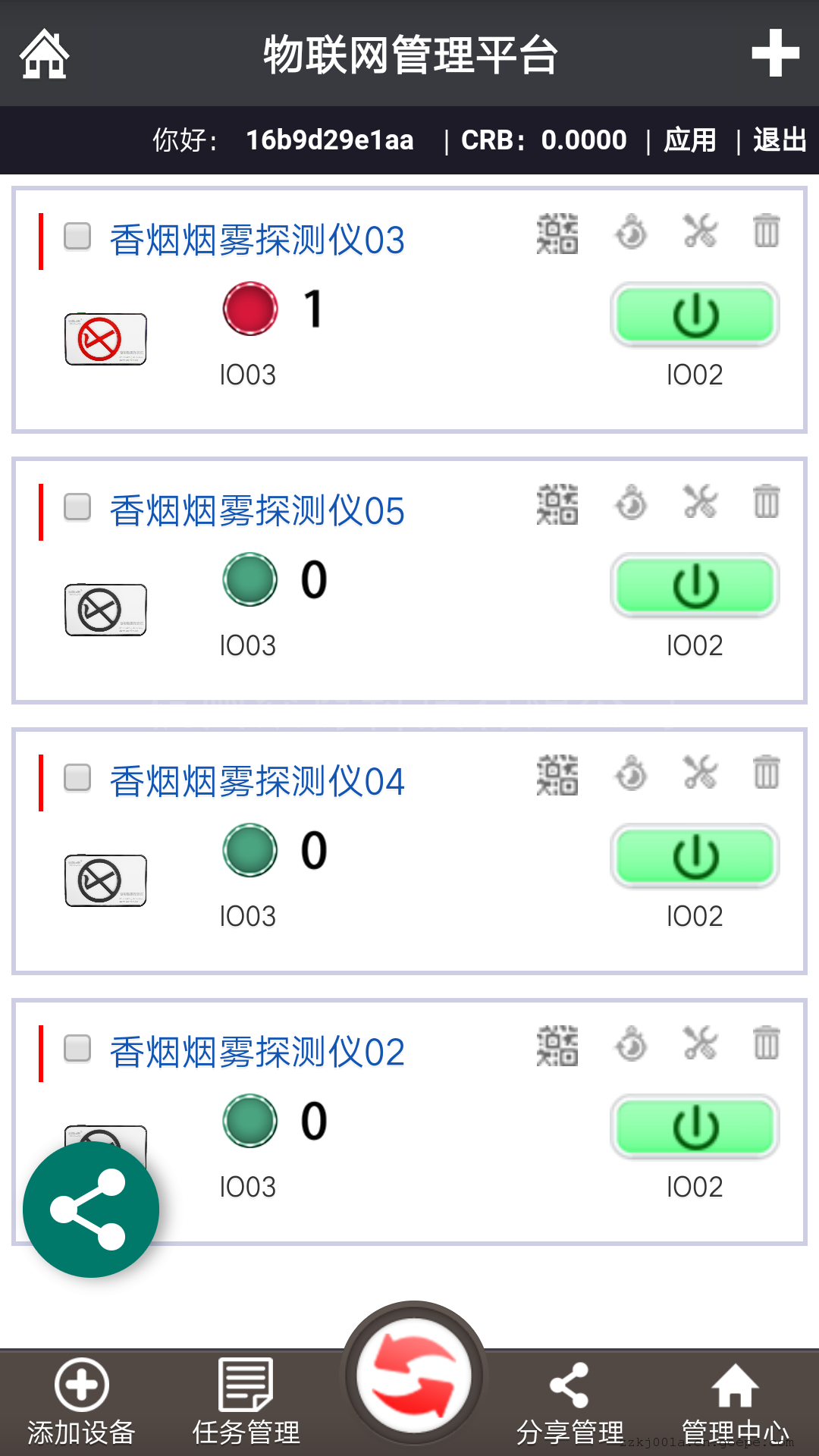Tap the green floating share button
The height and width of the screenshot is (1456, 819).
coord(90,1210)
